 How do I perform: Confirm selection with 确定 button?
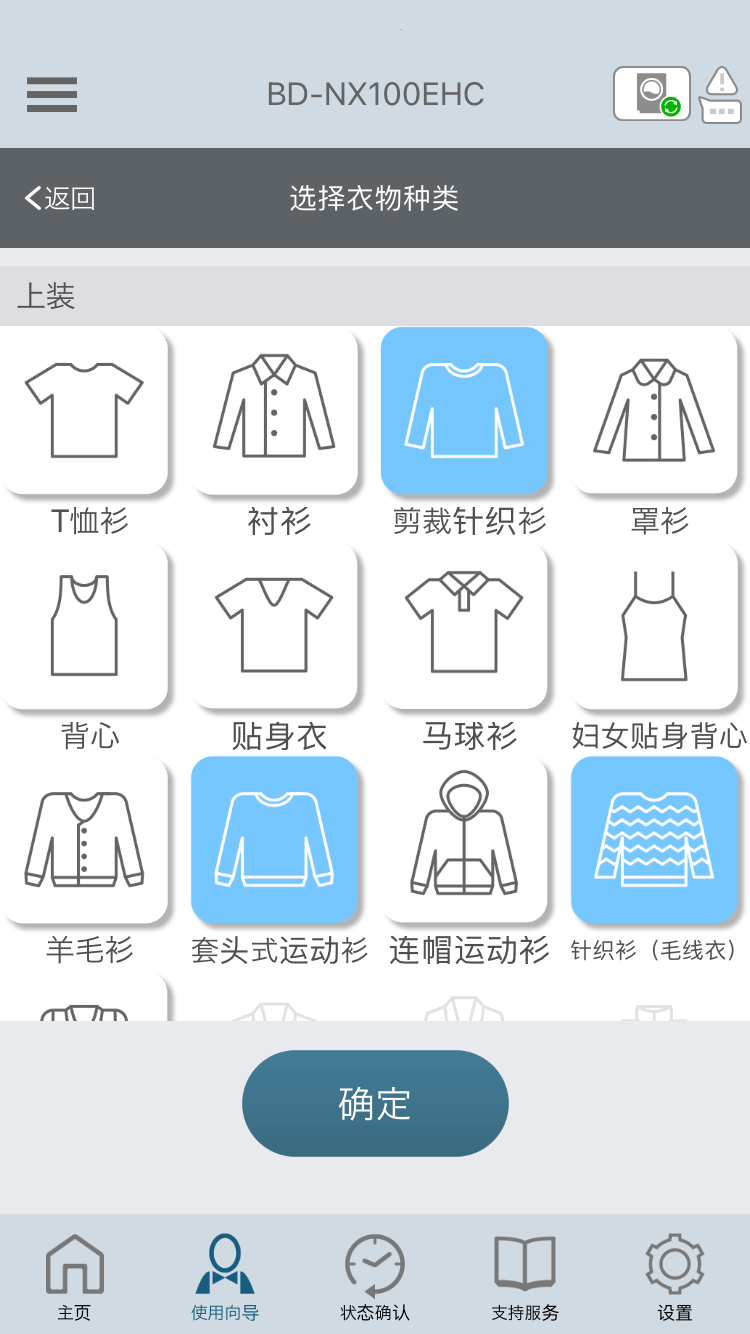375,1103
